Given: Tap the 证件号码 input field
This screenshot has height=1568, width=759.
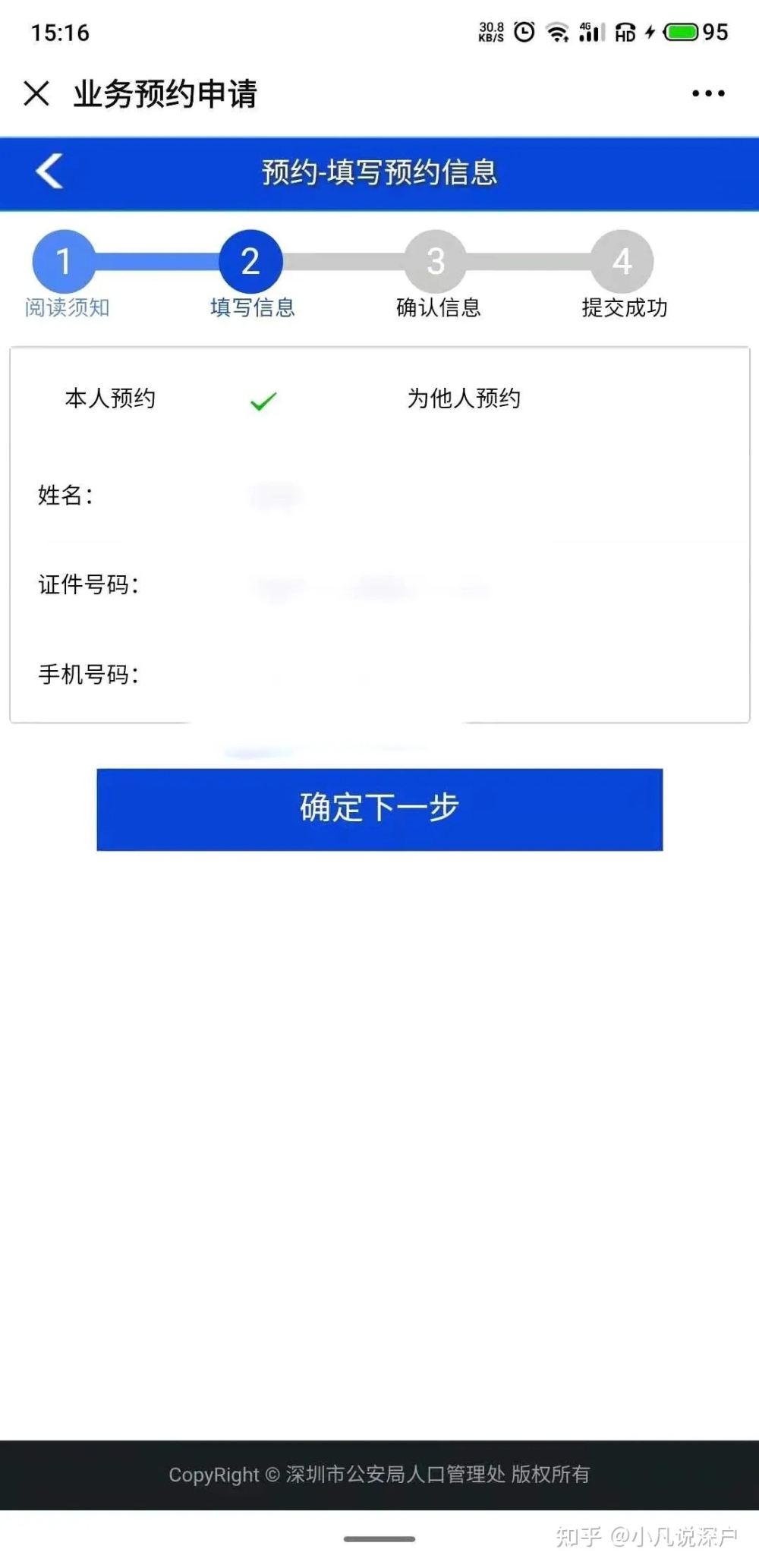Looking at the screenshot, I should [x=486, y=585].
